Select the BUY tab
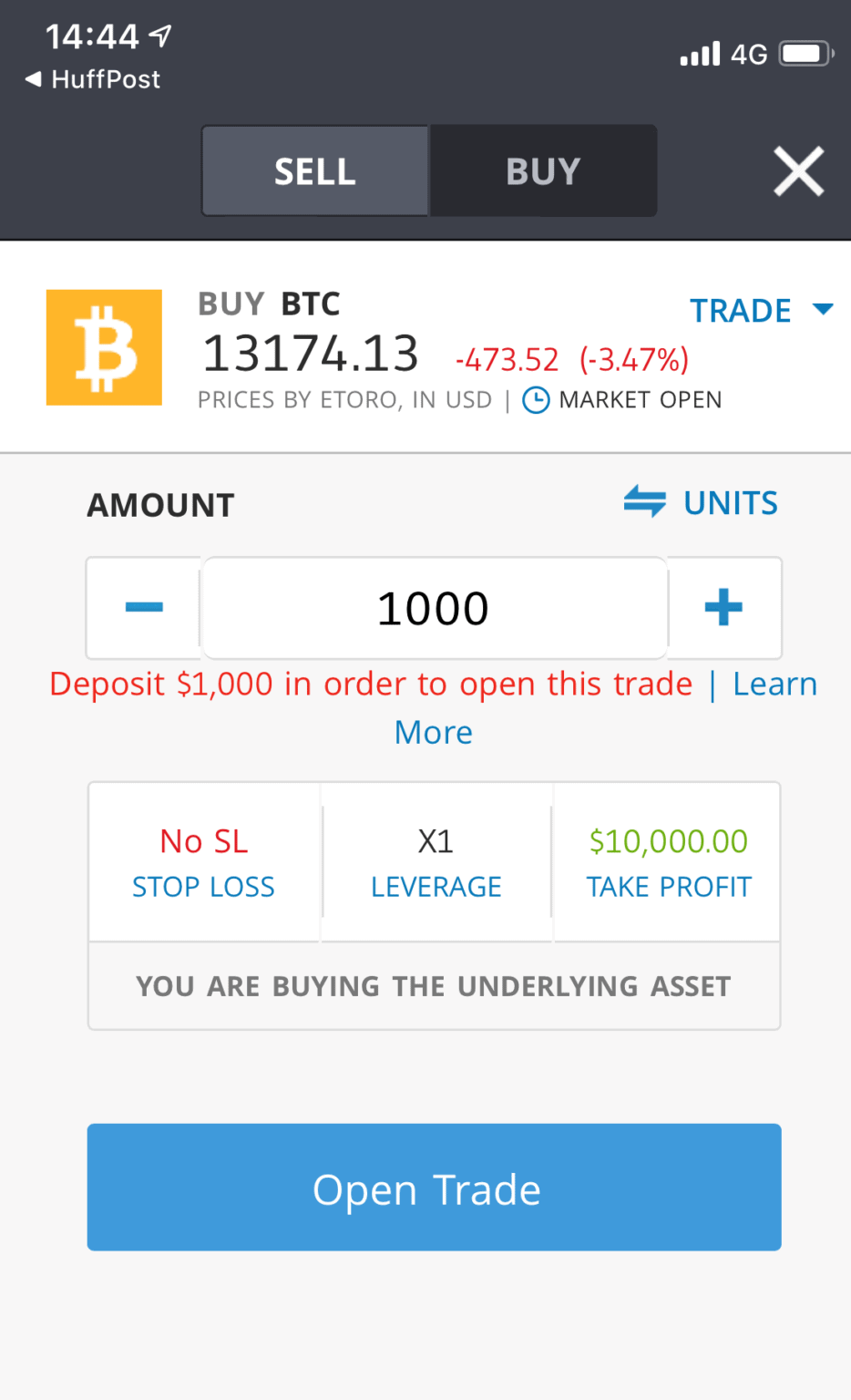Image resolution: width=851 pixels, height=1400 pixels. pyautogui.click(x=543, y=171)
